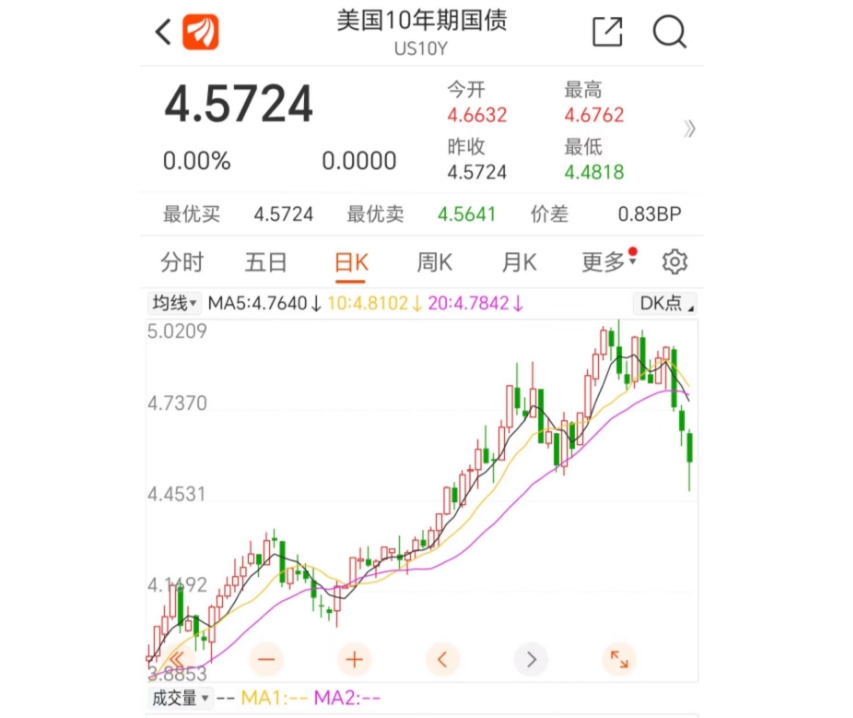
Task: Tap the DK点 indicator button
Action: click(665, 303)
